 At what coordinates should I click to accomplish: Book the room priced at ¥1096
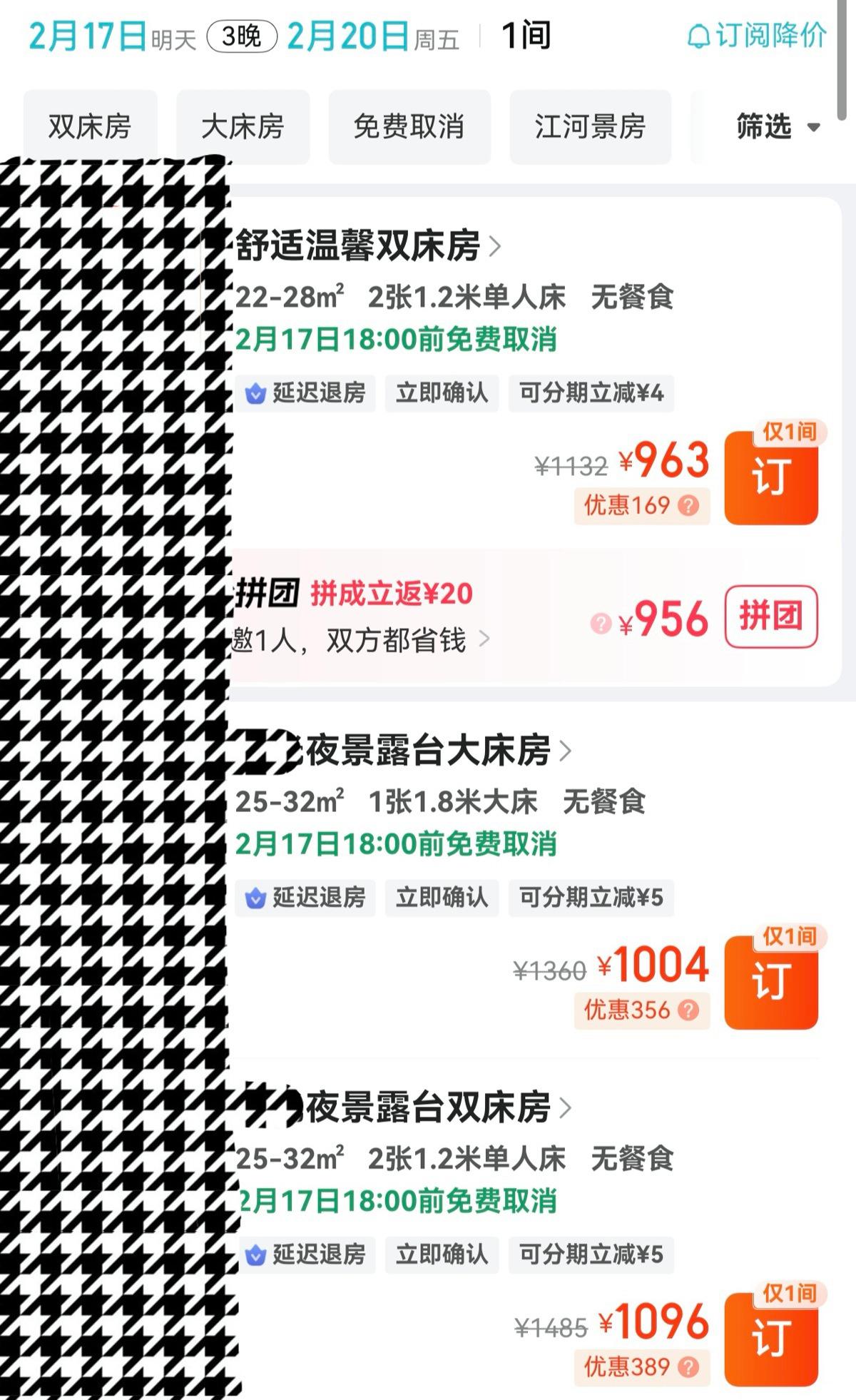click(x=770, y=1339)
